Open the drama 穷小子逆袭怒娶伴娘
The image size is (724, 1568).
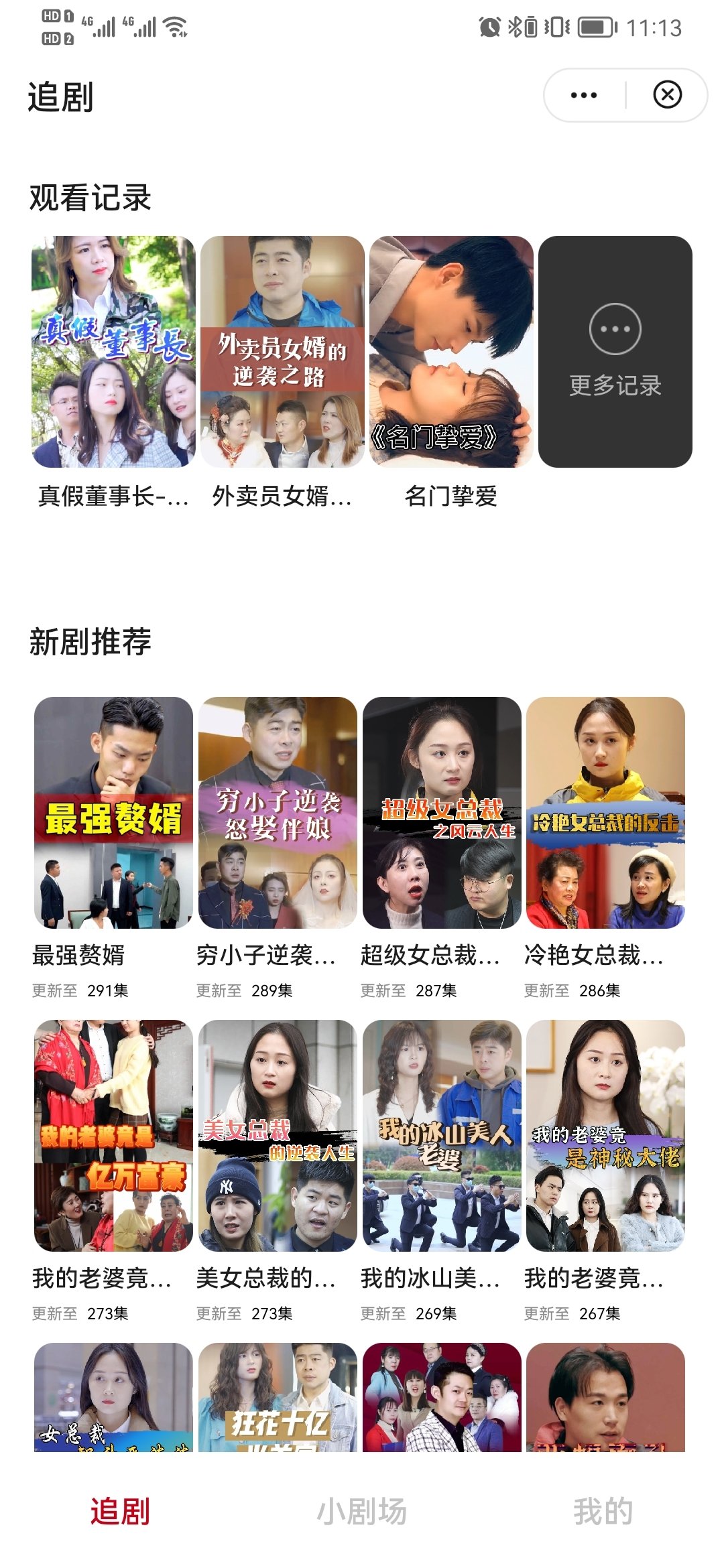pyautogui.click(x=278, y=812)
